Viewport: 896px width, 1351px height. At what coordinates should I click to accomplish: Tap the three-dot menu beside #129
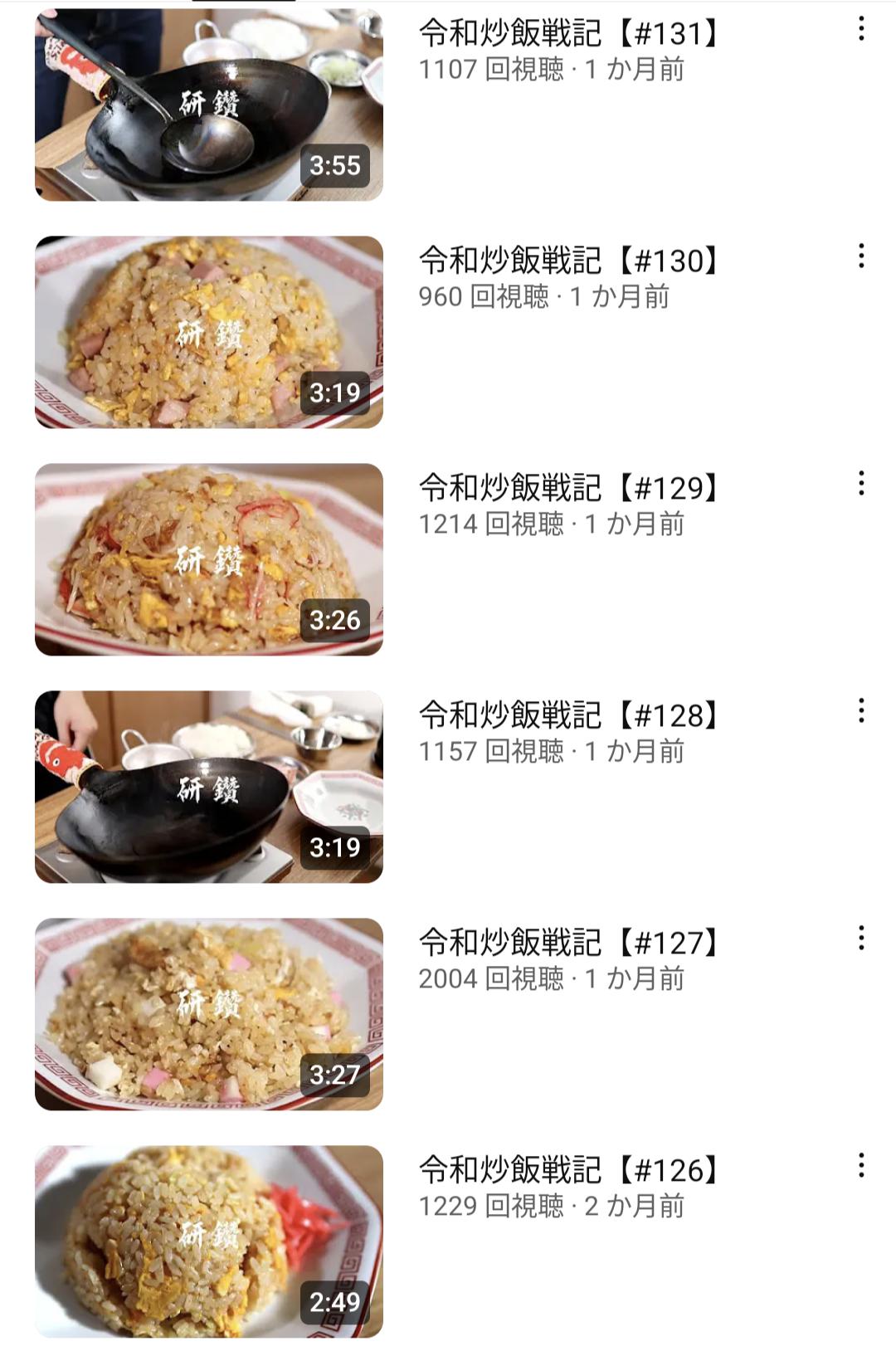(x=861, y=484)
